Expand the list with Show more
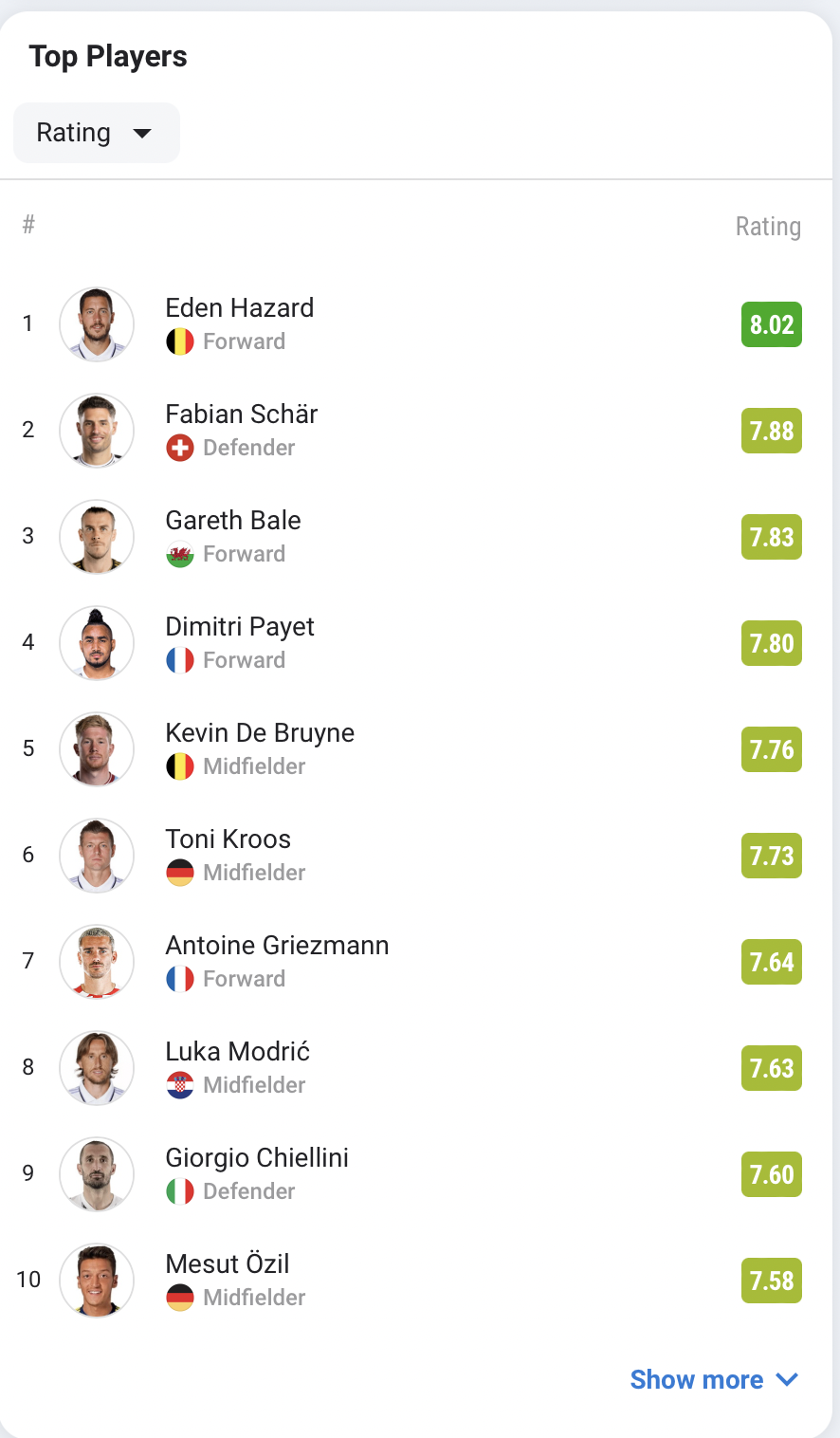Screen dimensions: 840x1438 [715, 1379]
